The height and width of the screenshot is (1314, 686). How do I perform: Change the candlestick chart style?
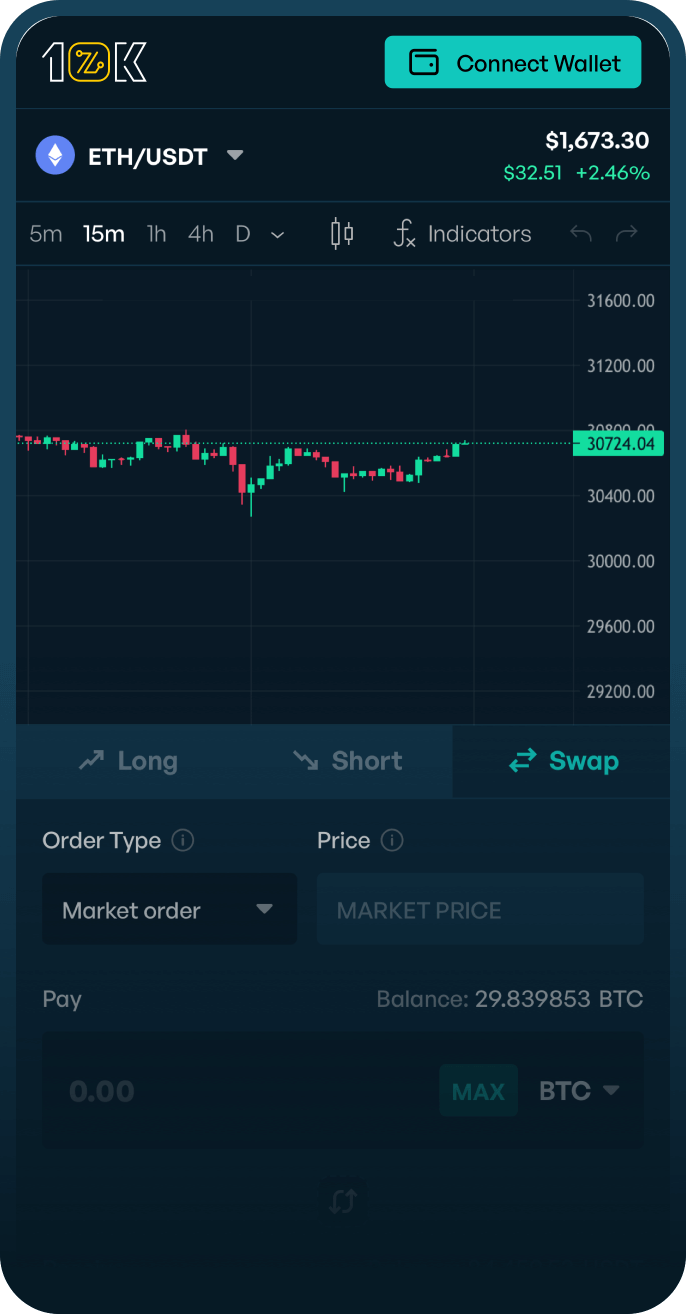click(x=342, y=234)
